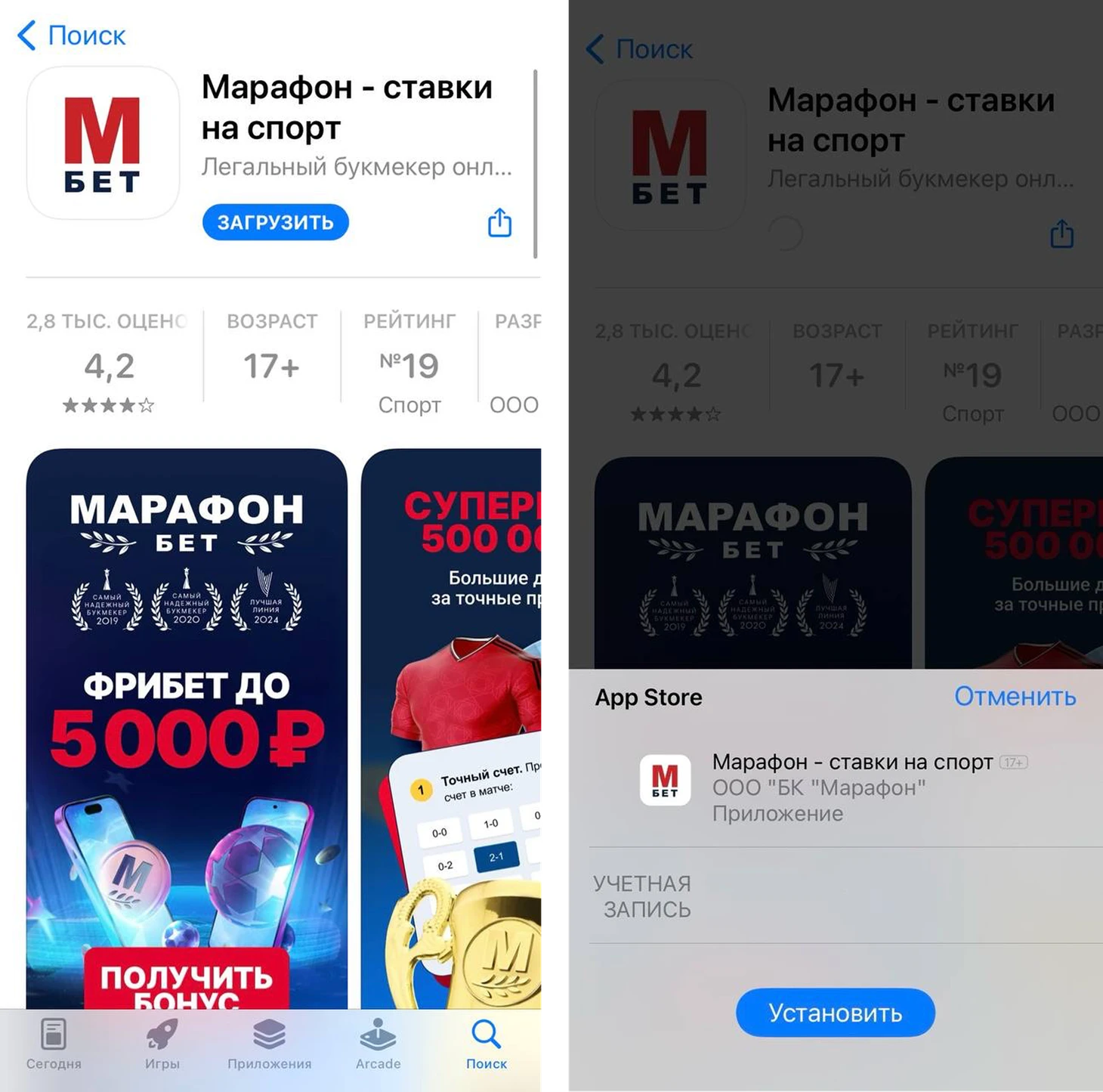This screenshot has width=1103, height=1092.
Task: Switch to the Сегодня tab
Action: 54,1044
